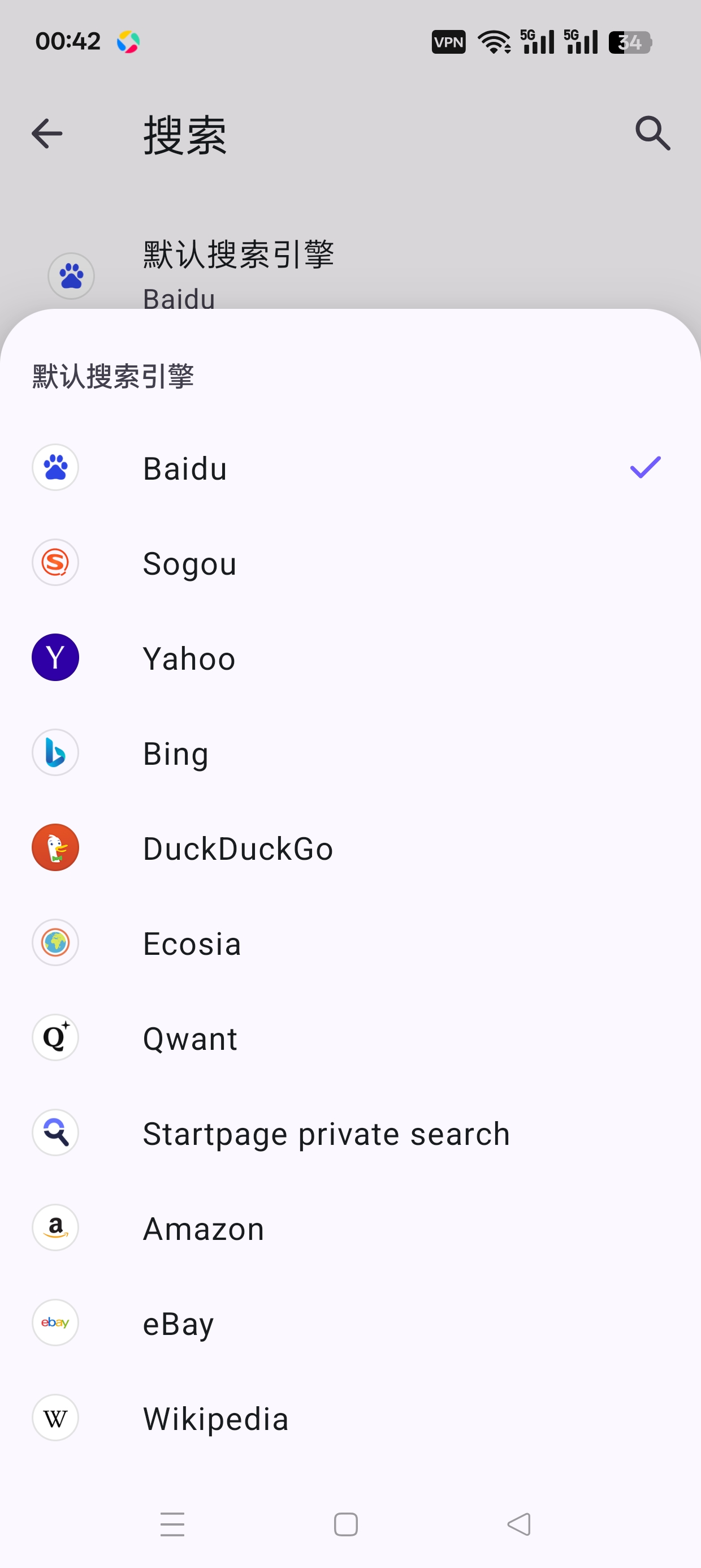The height and width of the screenshot is (1568, 701).
Task: Select Wikipedia as search engine
Action: coord(350,1417)
